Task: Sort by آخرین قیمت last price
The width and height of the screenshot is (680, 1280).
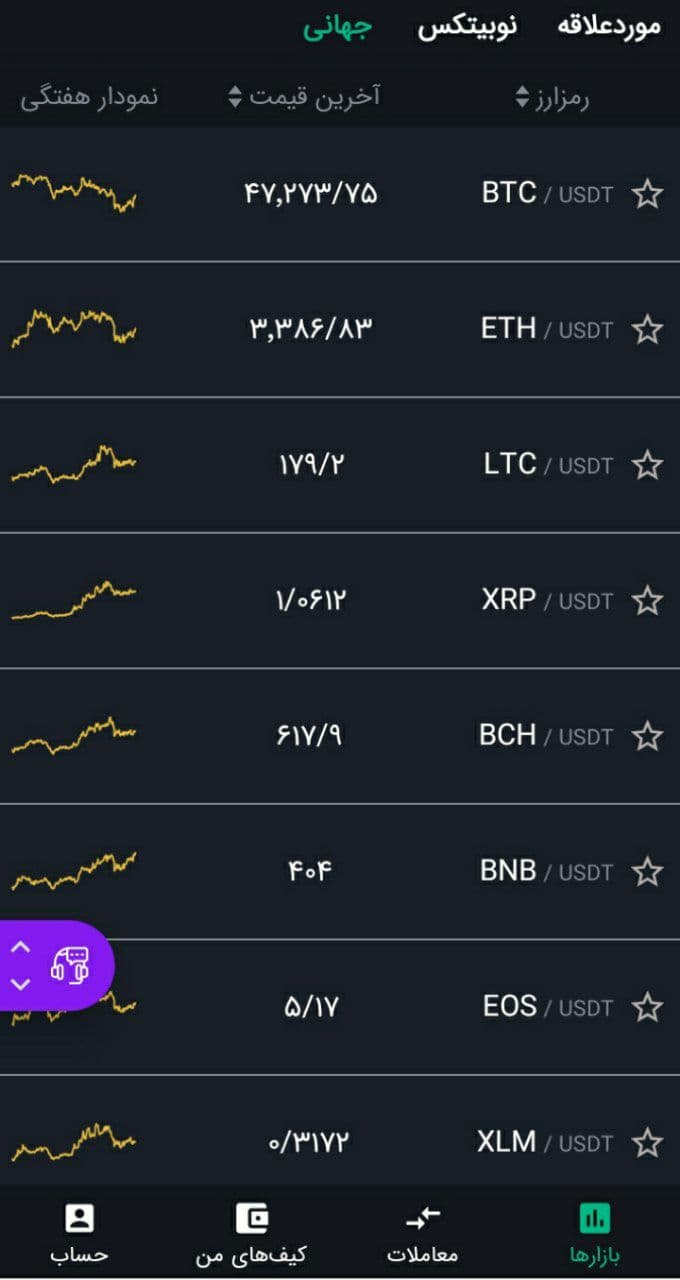Action: pyautogui.click(x=304, y=97)
